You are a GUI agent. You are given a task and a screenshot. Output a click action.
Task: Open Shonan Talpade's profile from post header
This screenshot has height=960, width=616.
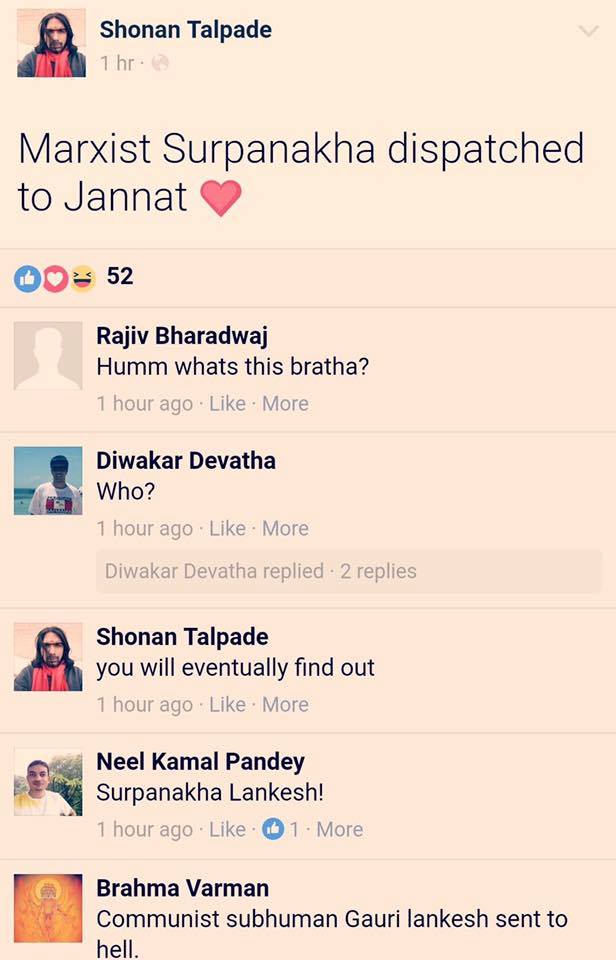[x=185, y=30]
